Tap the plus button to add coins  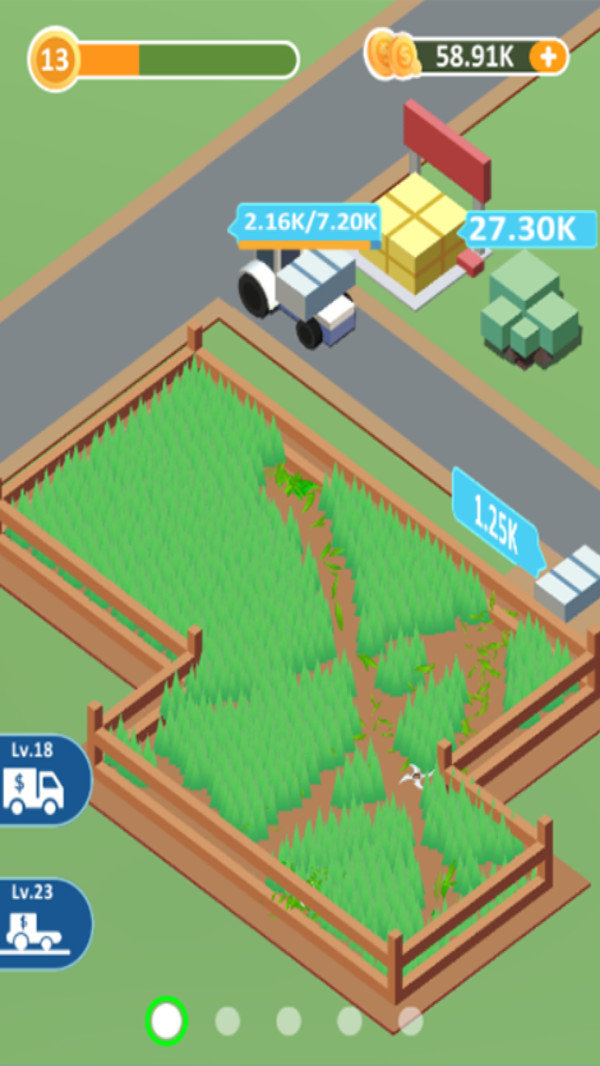pyautogui.click(x=548, y=57)
